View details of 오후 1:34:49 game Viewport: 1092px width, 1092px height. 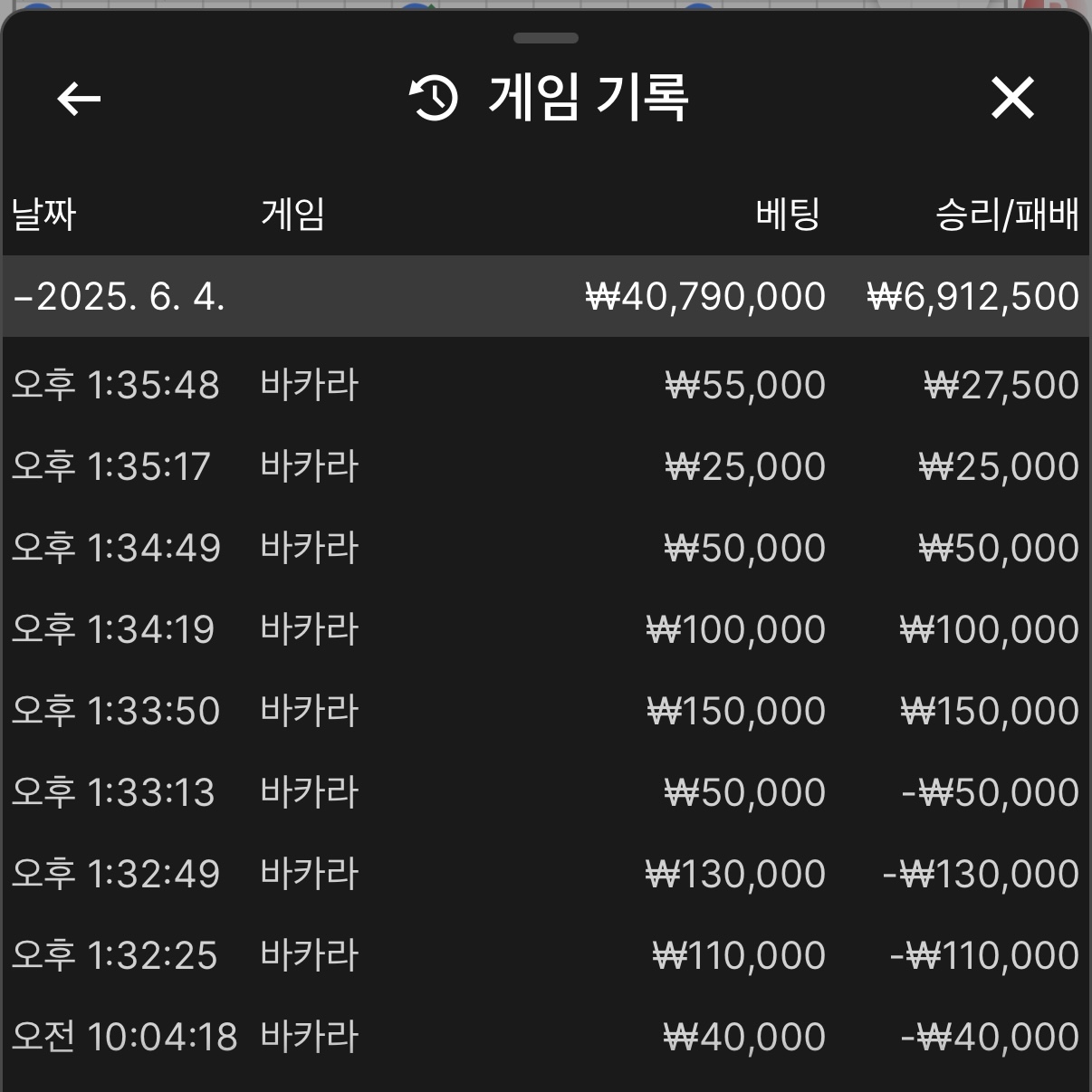tap(545, 549)
